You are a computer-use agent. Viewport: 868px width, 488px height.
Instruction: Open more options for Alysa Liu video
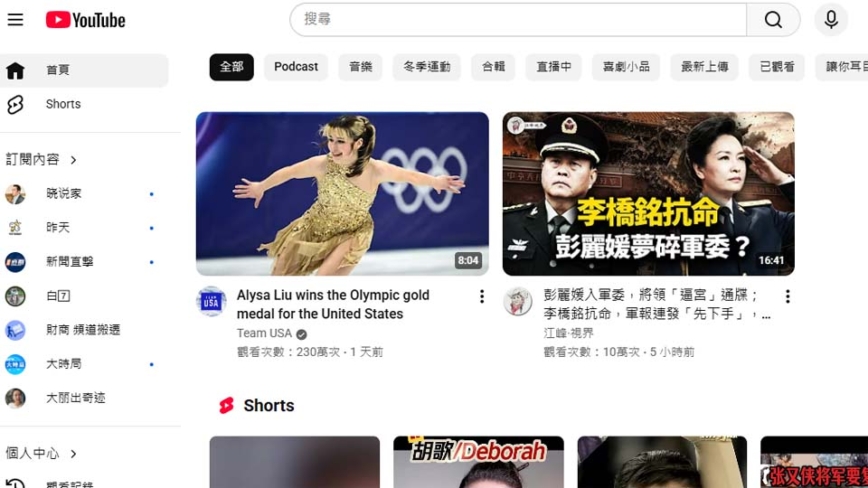tap(481, 297)
